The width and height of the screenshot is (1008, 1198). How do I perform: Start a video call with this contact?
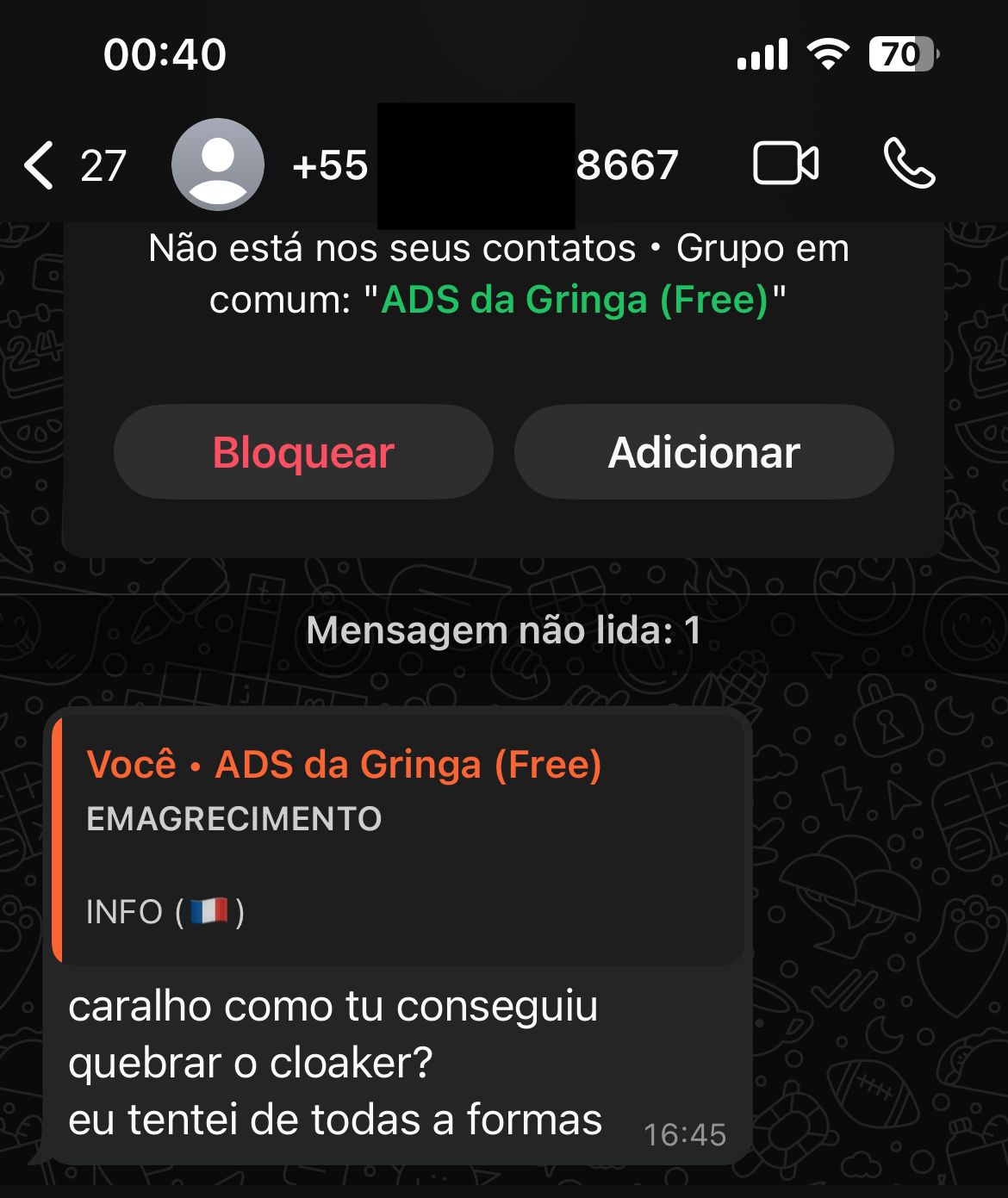click(x=785, y=164)
